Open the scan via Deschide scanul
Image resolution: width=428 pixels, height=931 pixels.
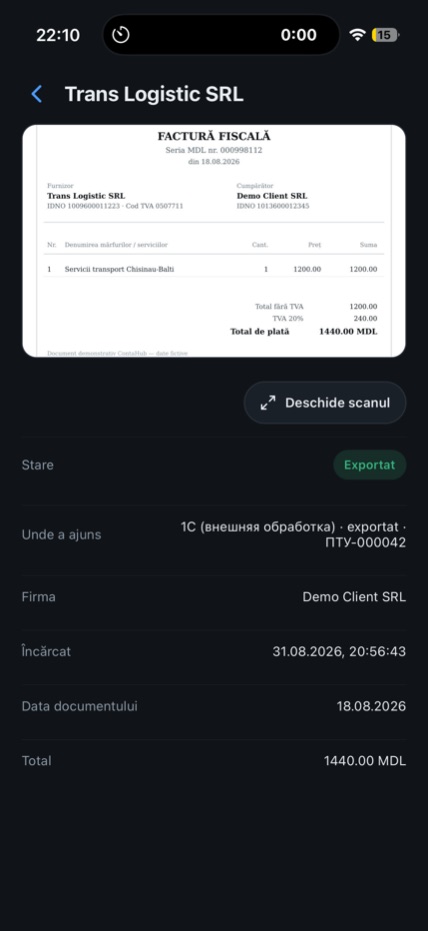click(325, 403)
